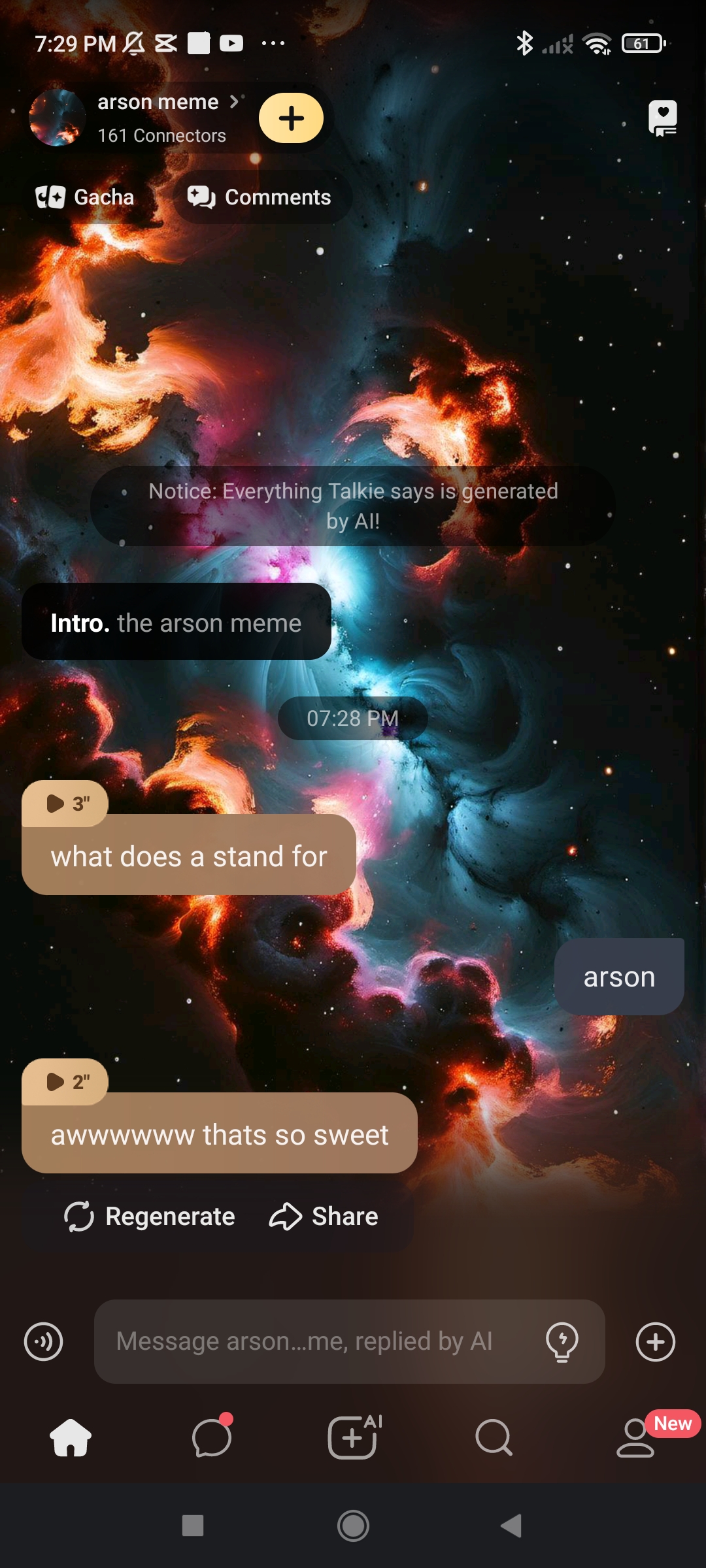Create a new AI character

click(x=353, y=1437)
